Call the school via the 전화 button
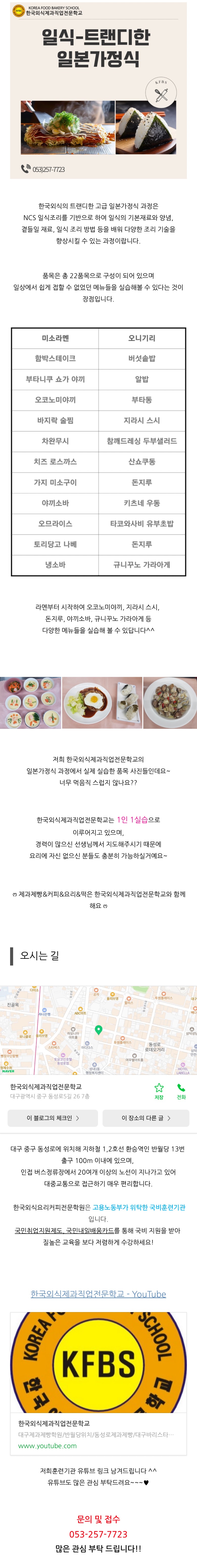The width and height of the screenshot is (197, 1568). click(181, 1090)
